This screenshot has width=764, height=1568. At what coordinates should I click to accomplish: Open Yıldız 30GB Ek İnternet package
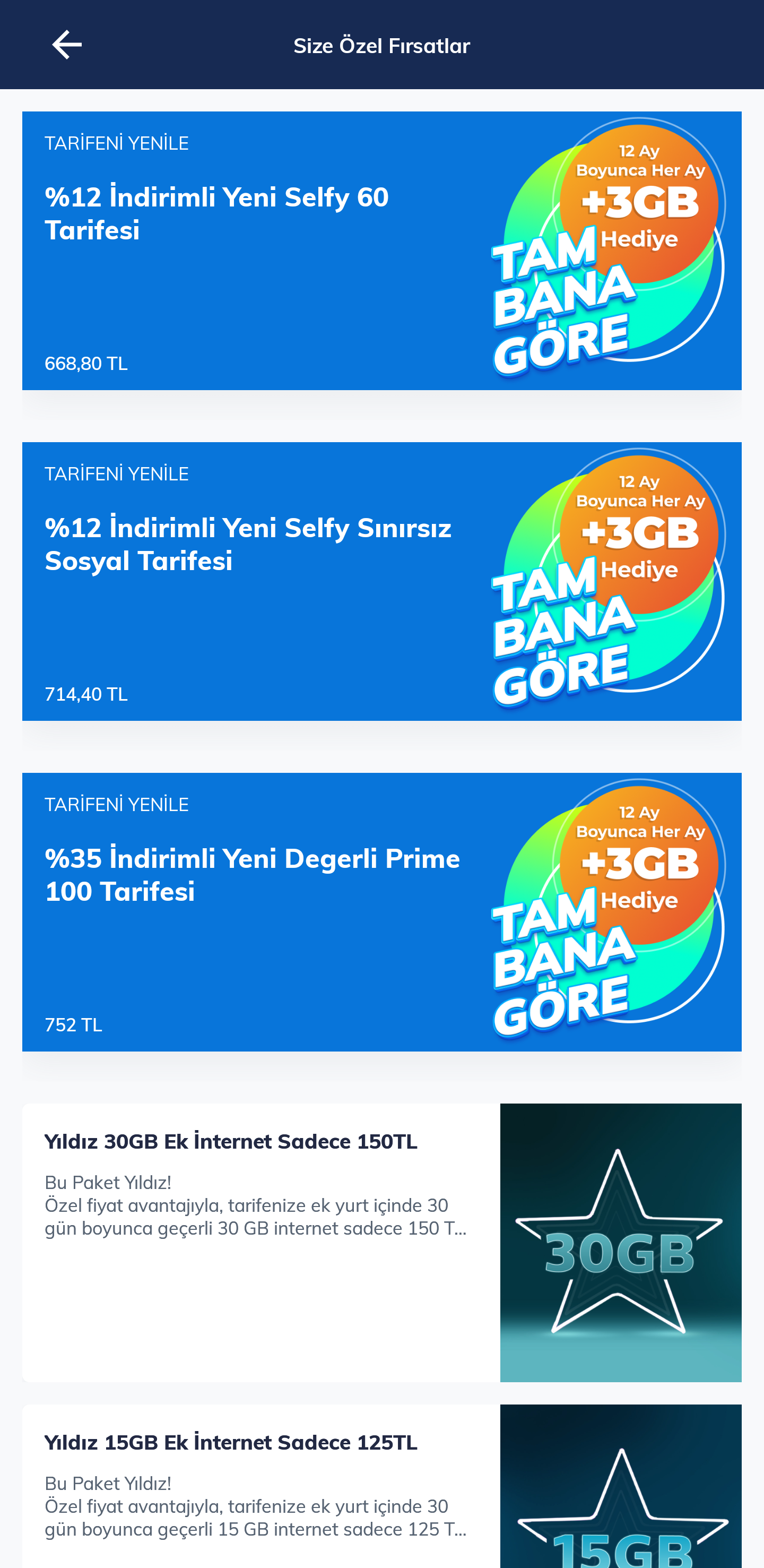[x=381, y=1242]
